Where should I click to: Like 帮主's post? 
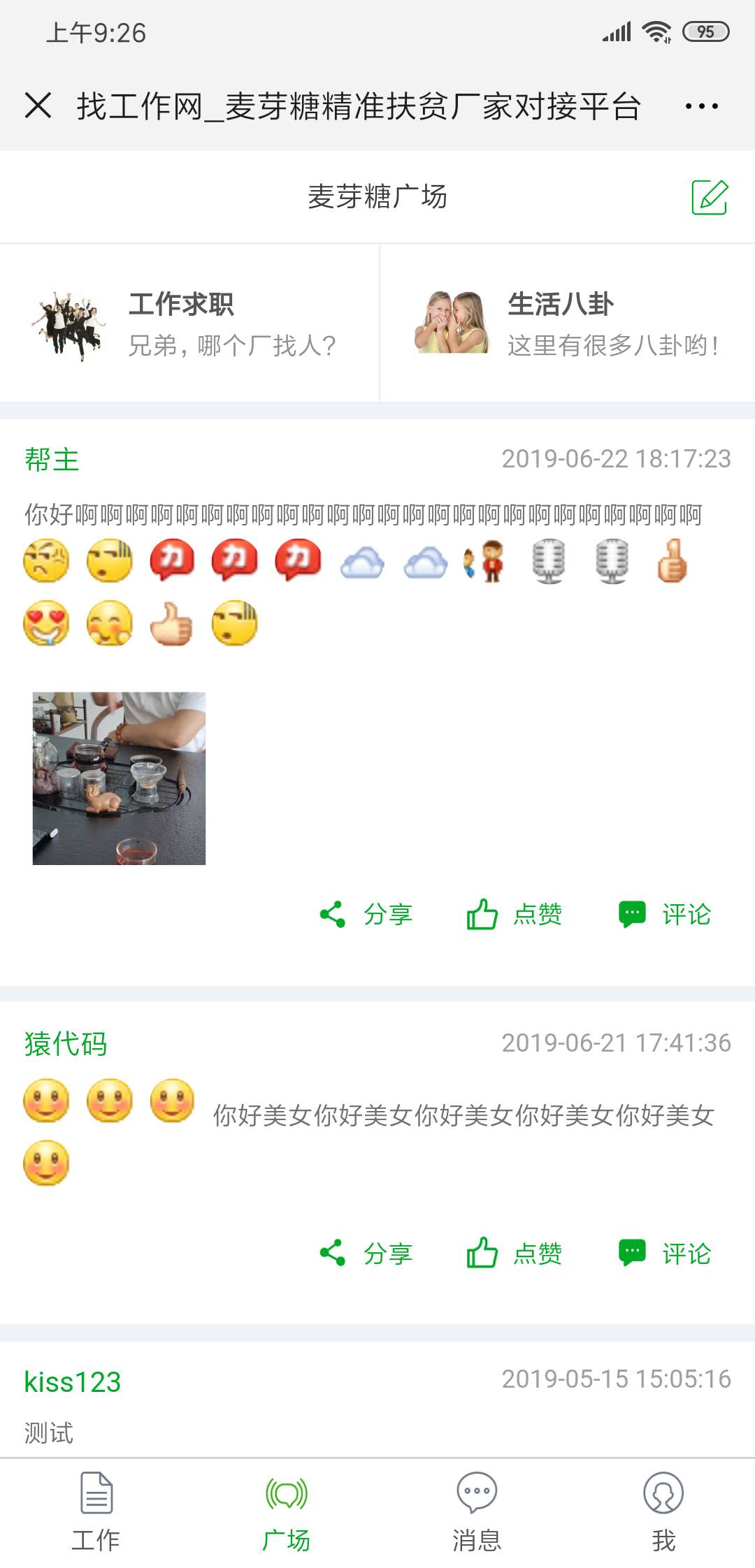tap(515, 914)
